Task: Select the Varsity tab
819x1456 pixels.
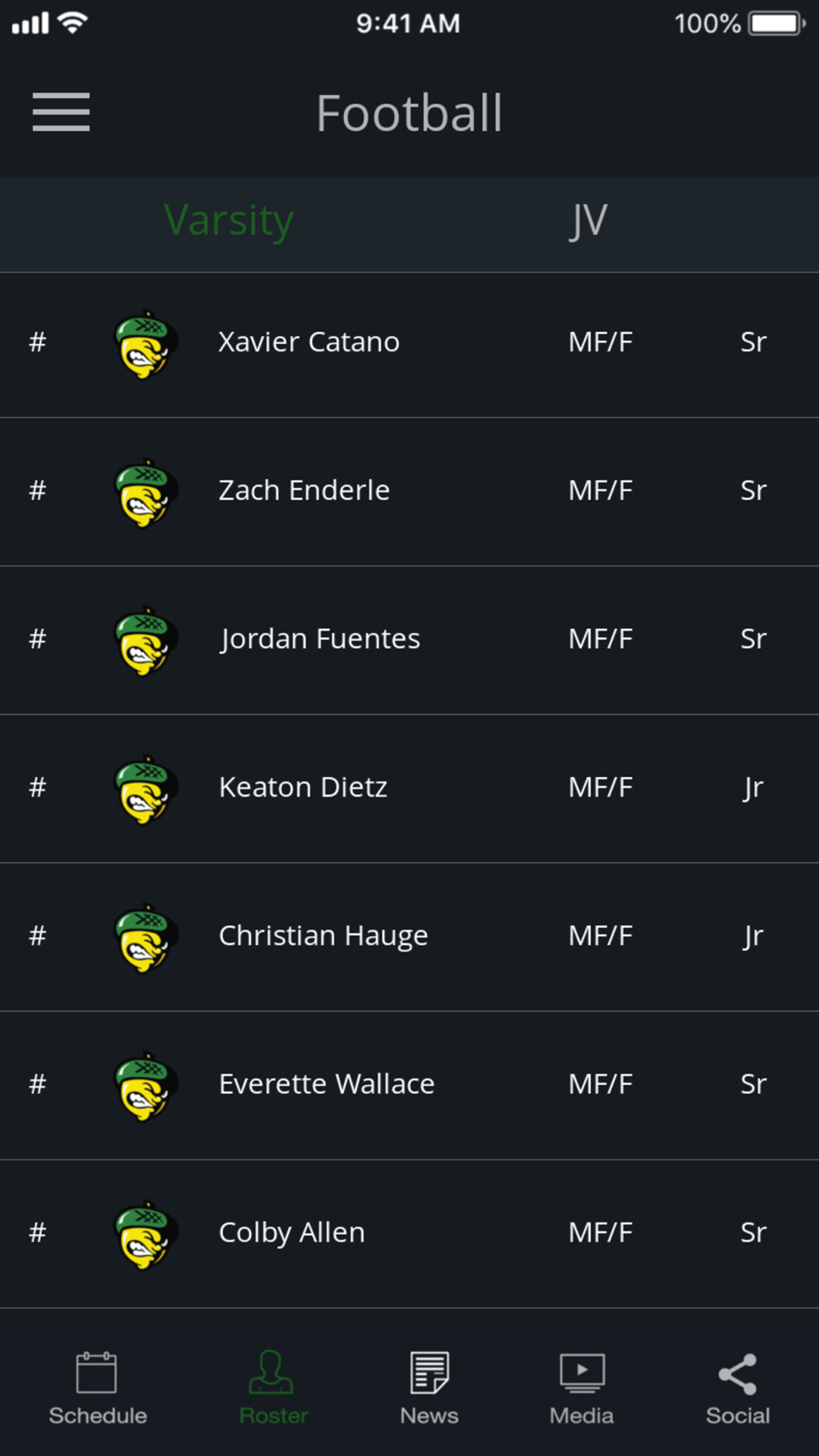Action: pos(229,221)
